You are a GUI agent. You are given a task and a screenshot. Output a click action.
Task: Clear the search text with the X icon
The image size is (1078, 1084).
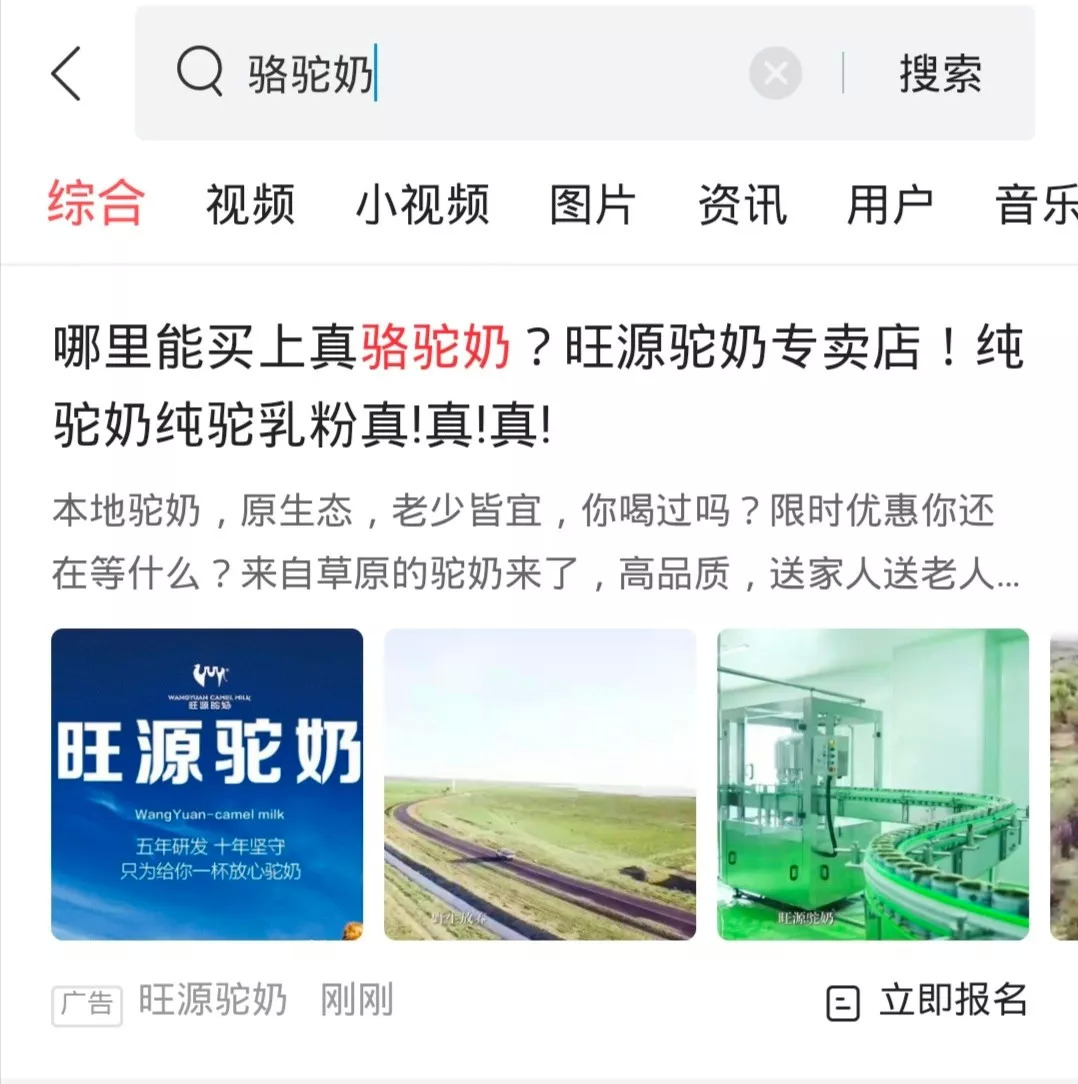775,73
